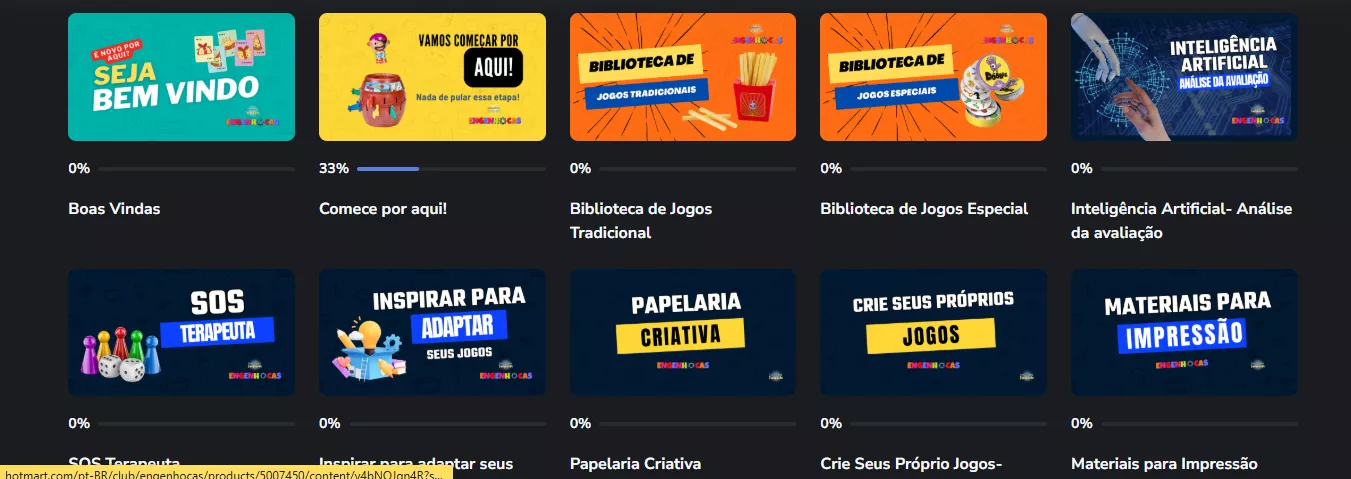Image resolution: width=1351 pixels, height=479 pixels.
Task: Select Inspirar para adaptar seus jogos
Action: [432, 332]
